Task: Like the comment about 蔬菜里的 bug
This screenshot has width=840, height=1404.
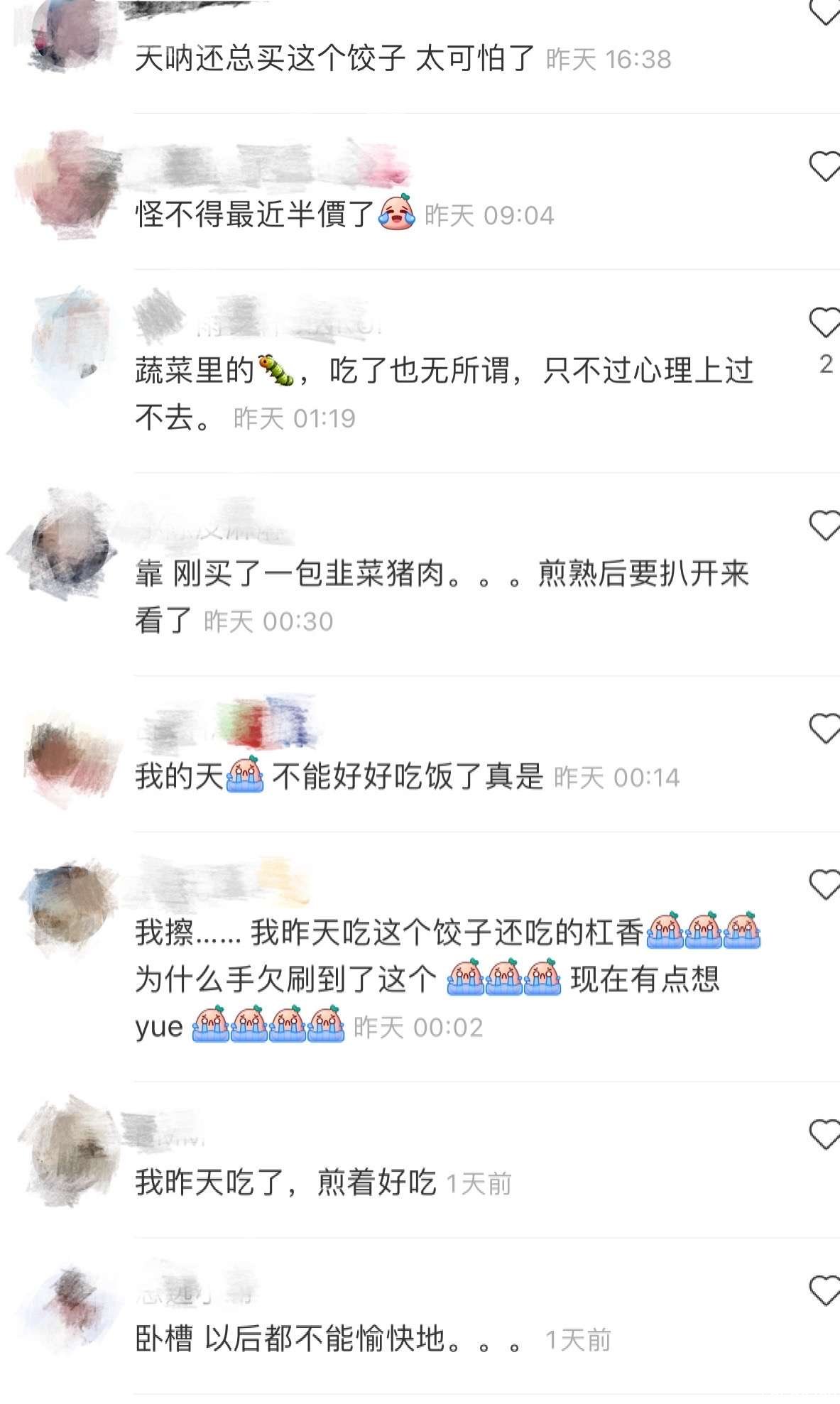Action: click(824, 323)
